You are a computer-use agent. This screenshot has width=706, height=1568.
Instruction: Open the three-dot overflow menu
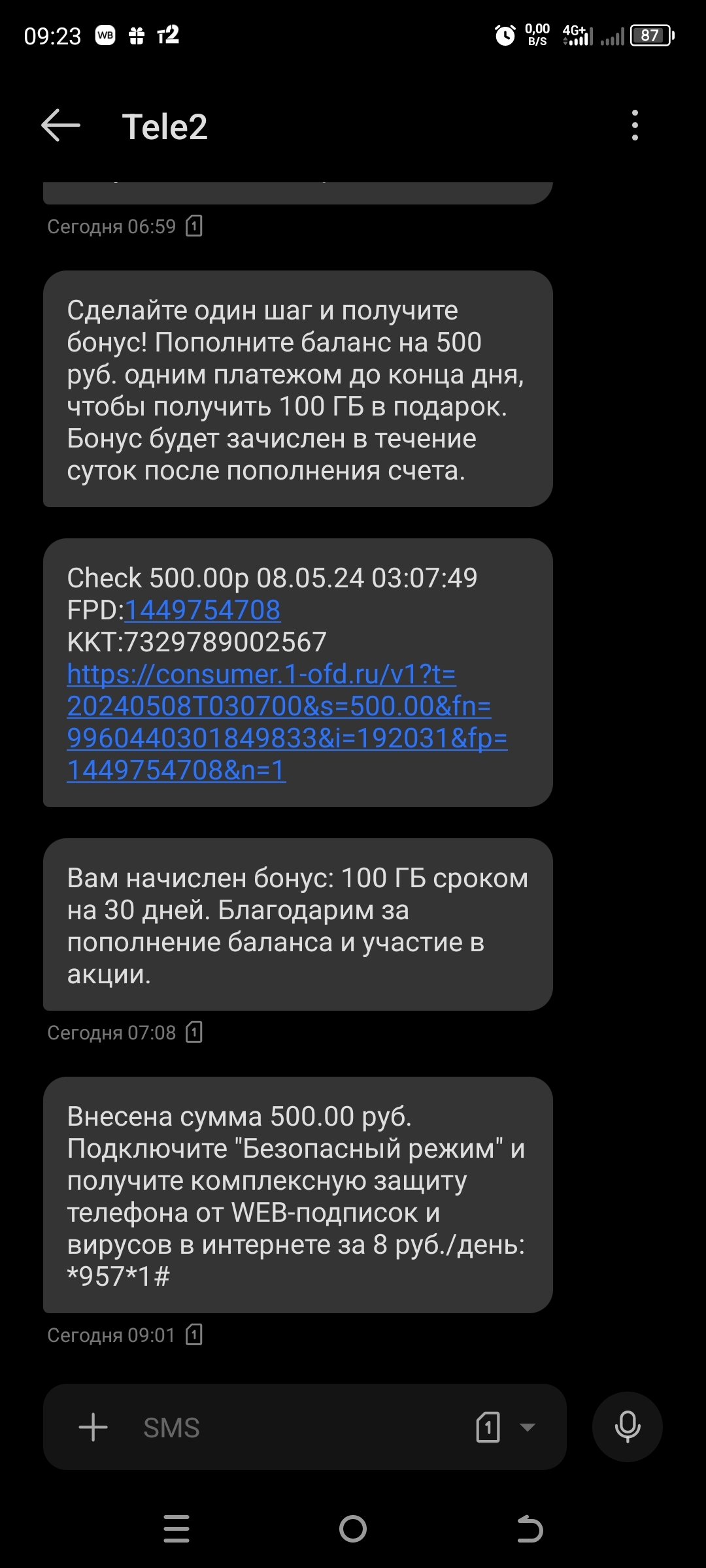pyautogui.click(x=635, y=125)
